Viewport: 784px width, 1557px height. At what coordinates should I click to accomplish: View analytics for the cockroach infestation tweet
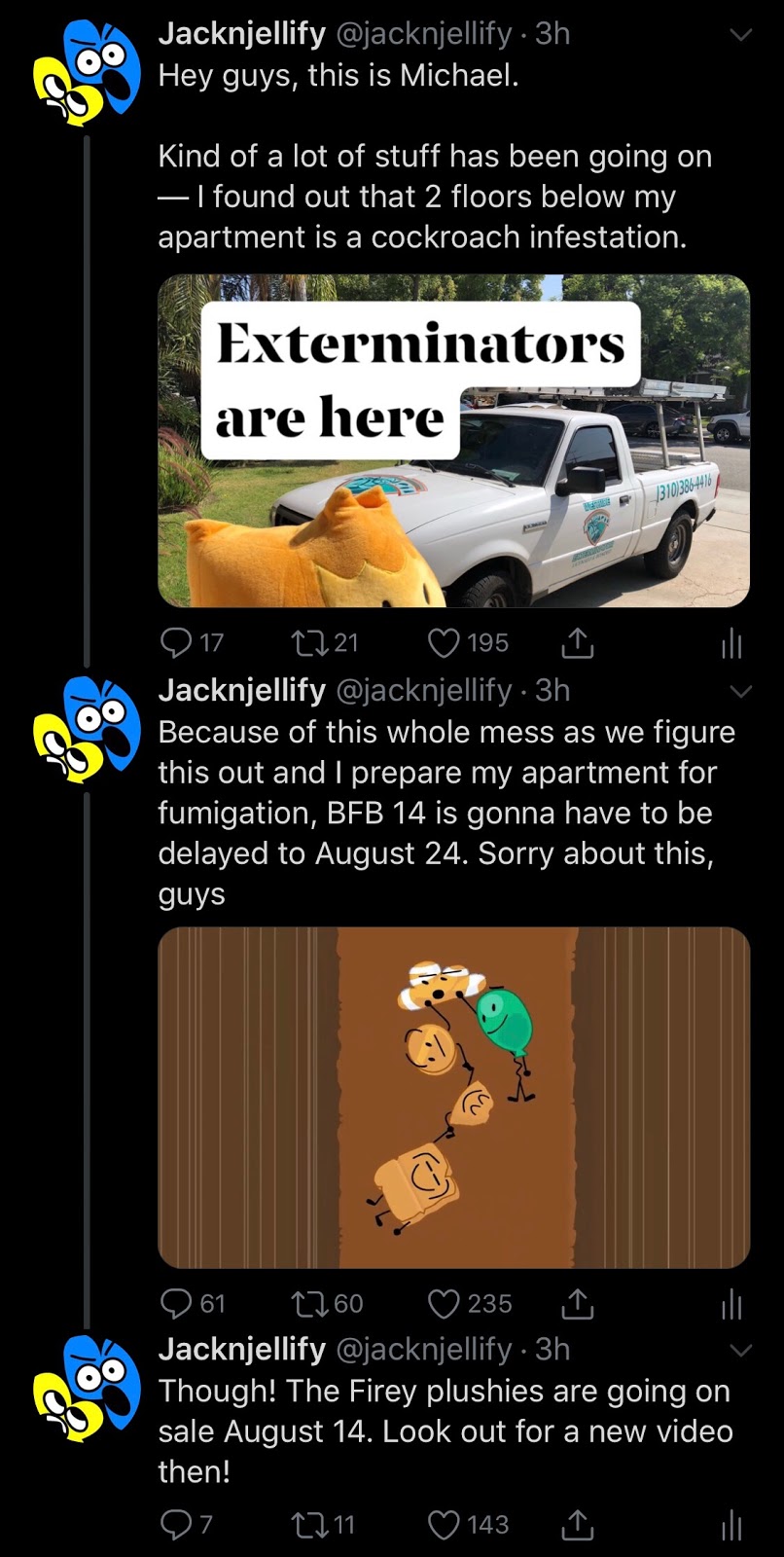pyautogui.click(x=731, y=643)
